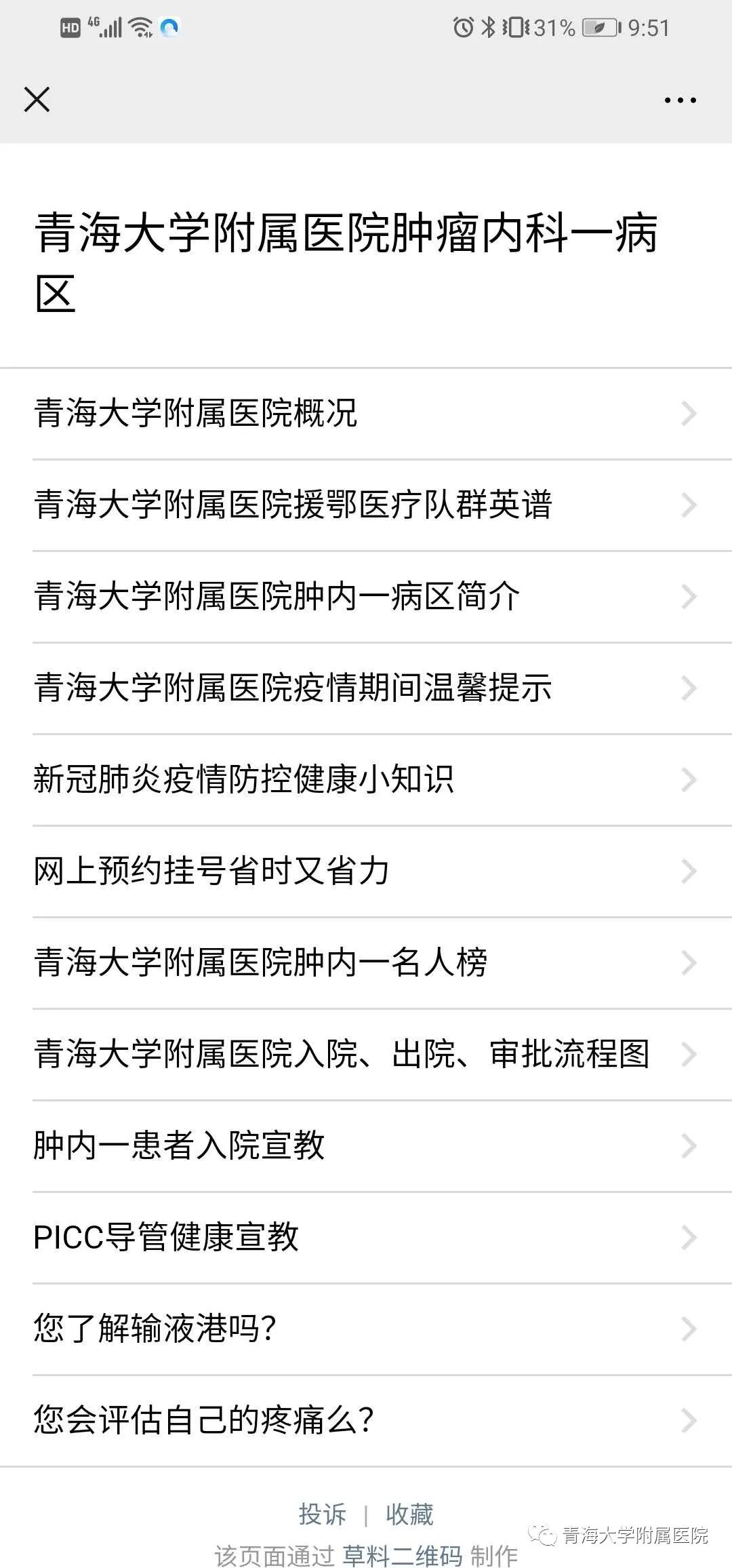
Task: Tap the 收藏 link
Action: 409,1514
